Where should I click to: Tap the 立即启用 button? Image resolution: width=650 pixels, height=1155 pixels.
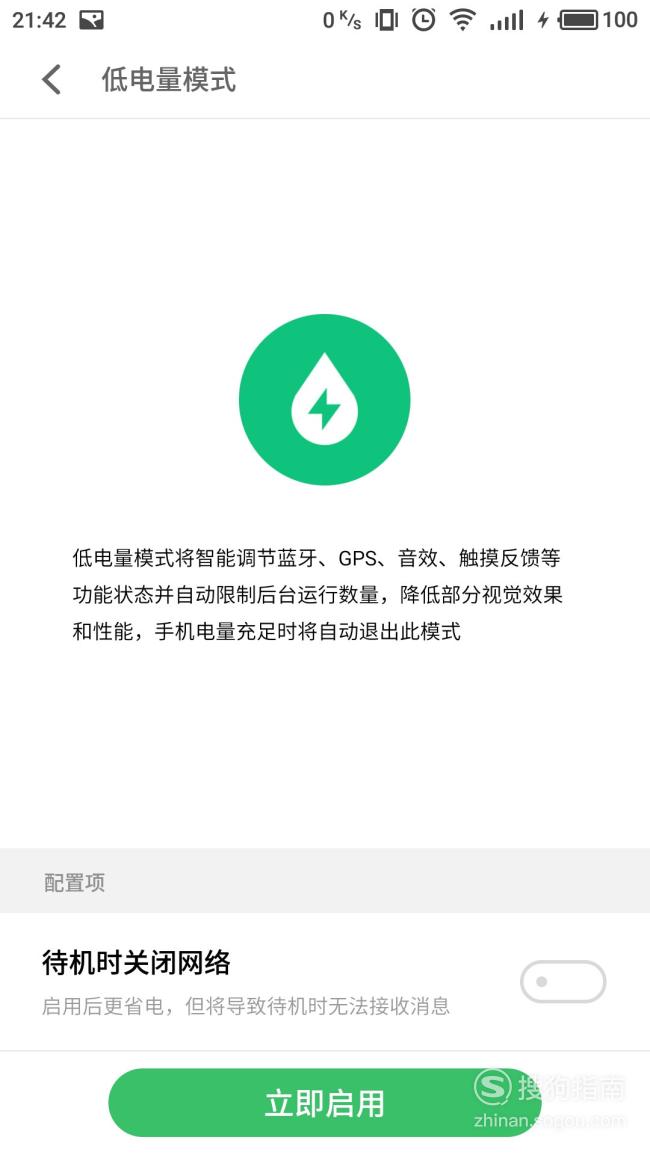(324, 1103)
